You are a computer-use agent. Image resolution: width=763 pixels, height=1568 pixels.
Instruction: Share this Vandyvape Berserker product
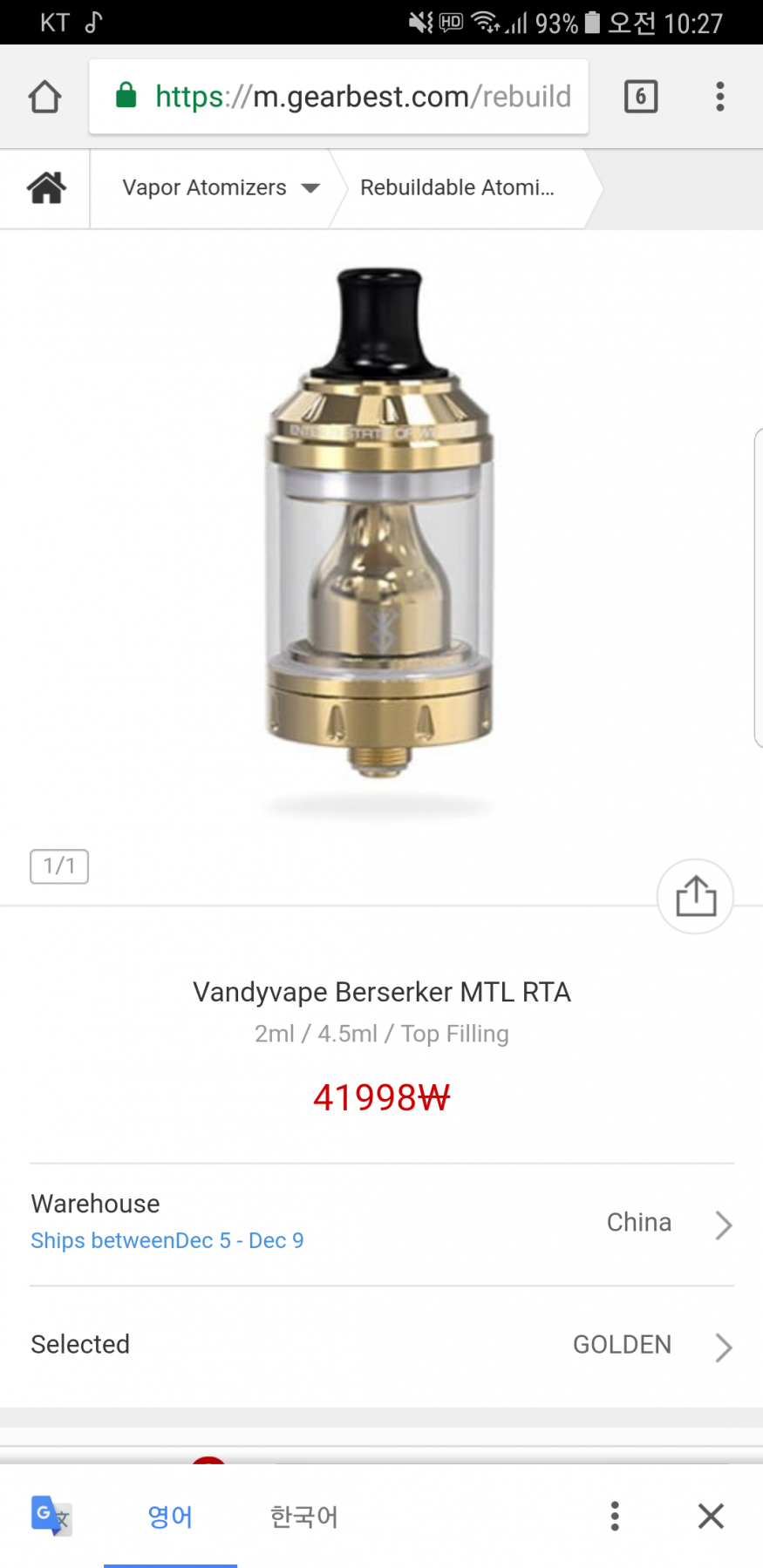pyautogui.click(x=695, y=896)
